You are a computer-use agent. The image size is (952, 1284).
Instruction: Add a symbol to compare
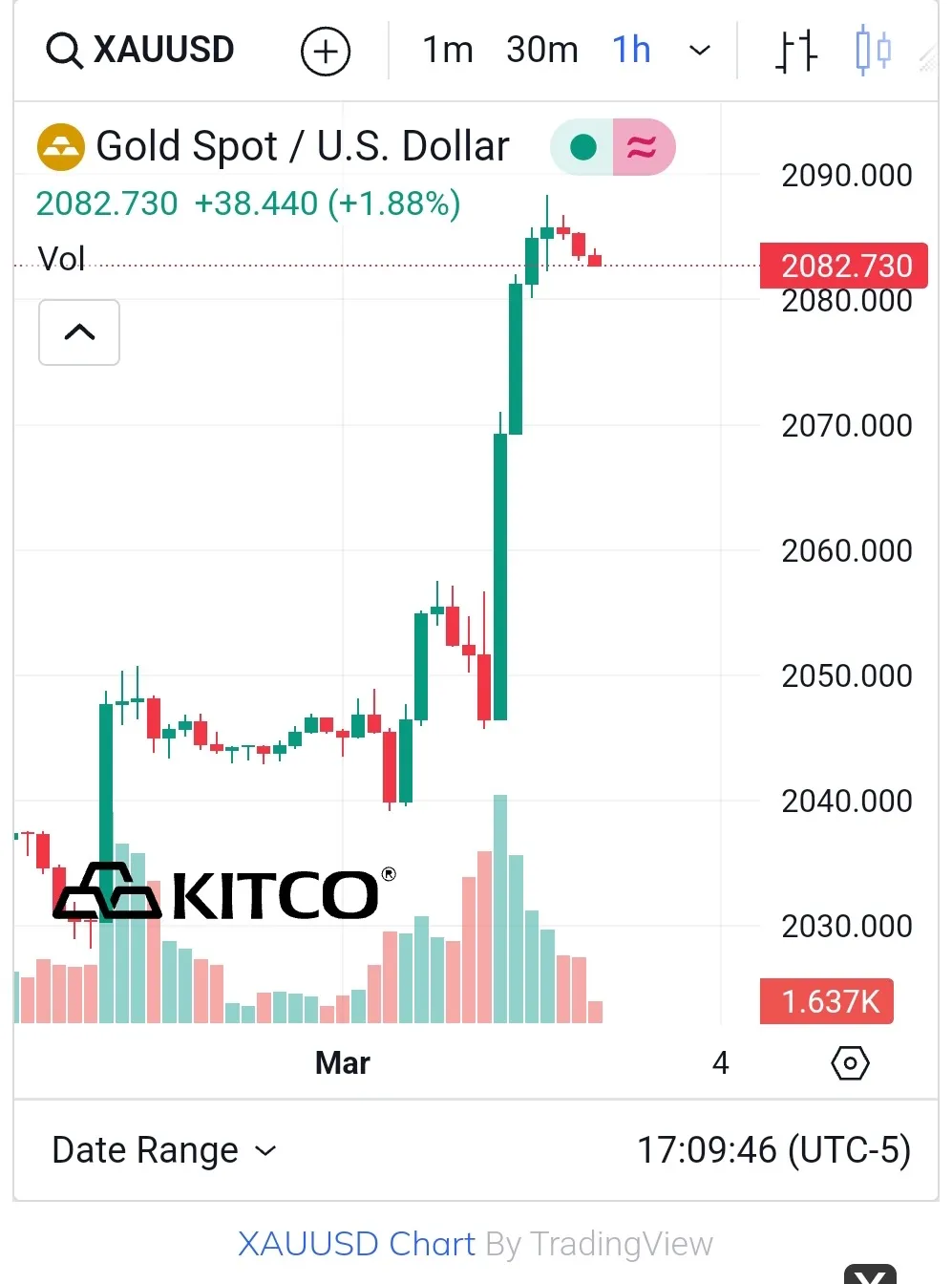click(x=326, y=51)
